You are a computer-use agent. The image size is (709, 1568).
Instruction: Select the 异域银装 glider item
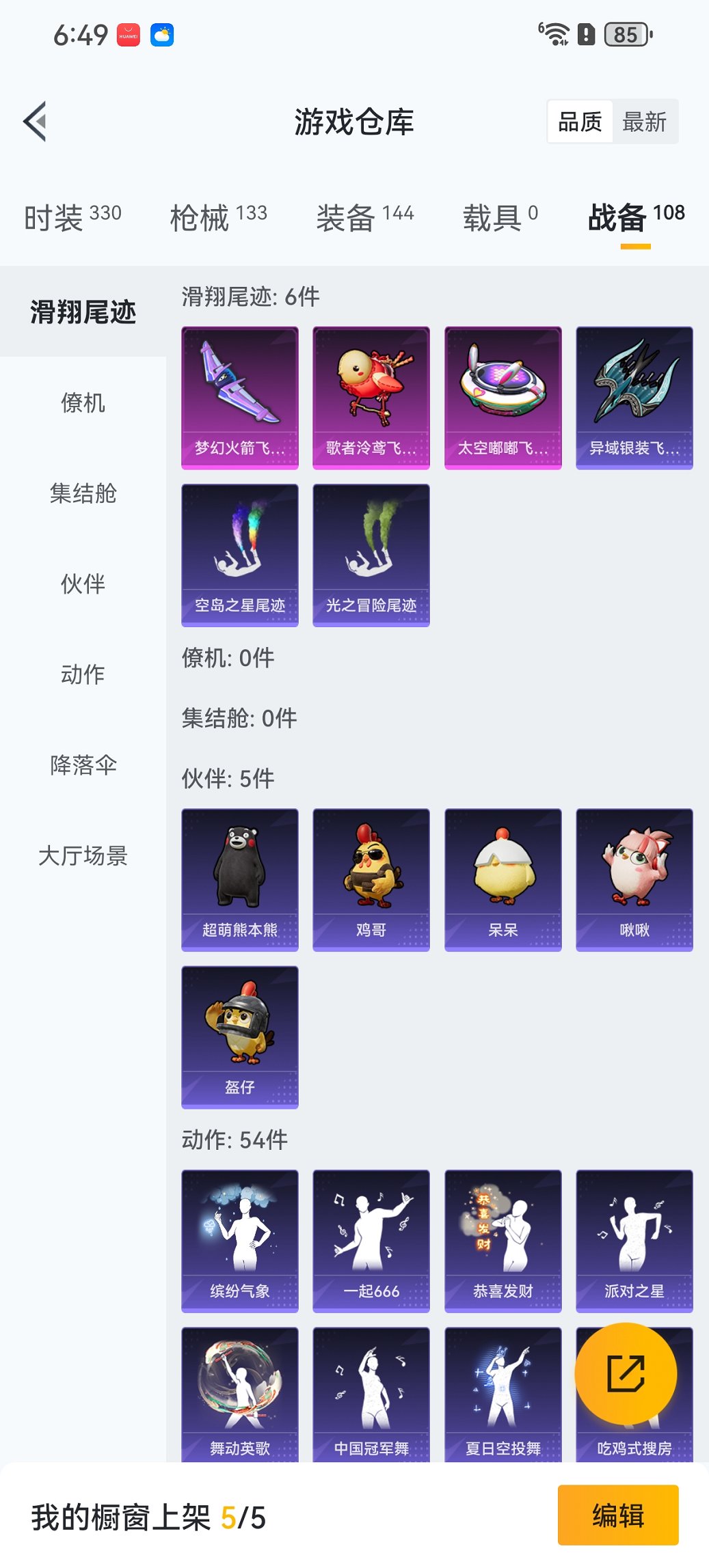tap(634, 396)
